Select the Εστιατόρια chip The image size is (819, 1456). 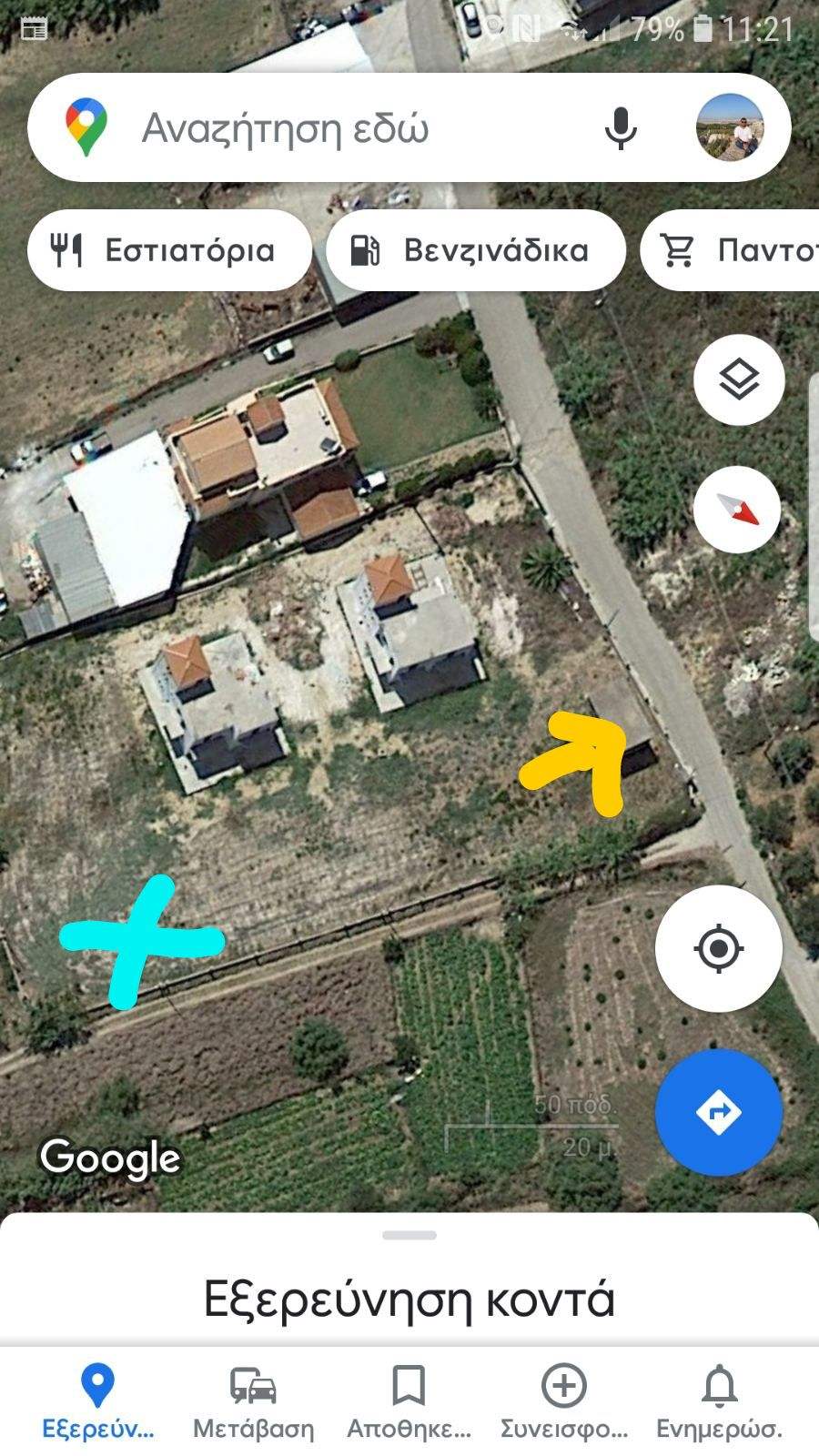169,250
